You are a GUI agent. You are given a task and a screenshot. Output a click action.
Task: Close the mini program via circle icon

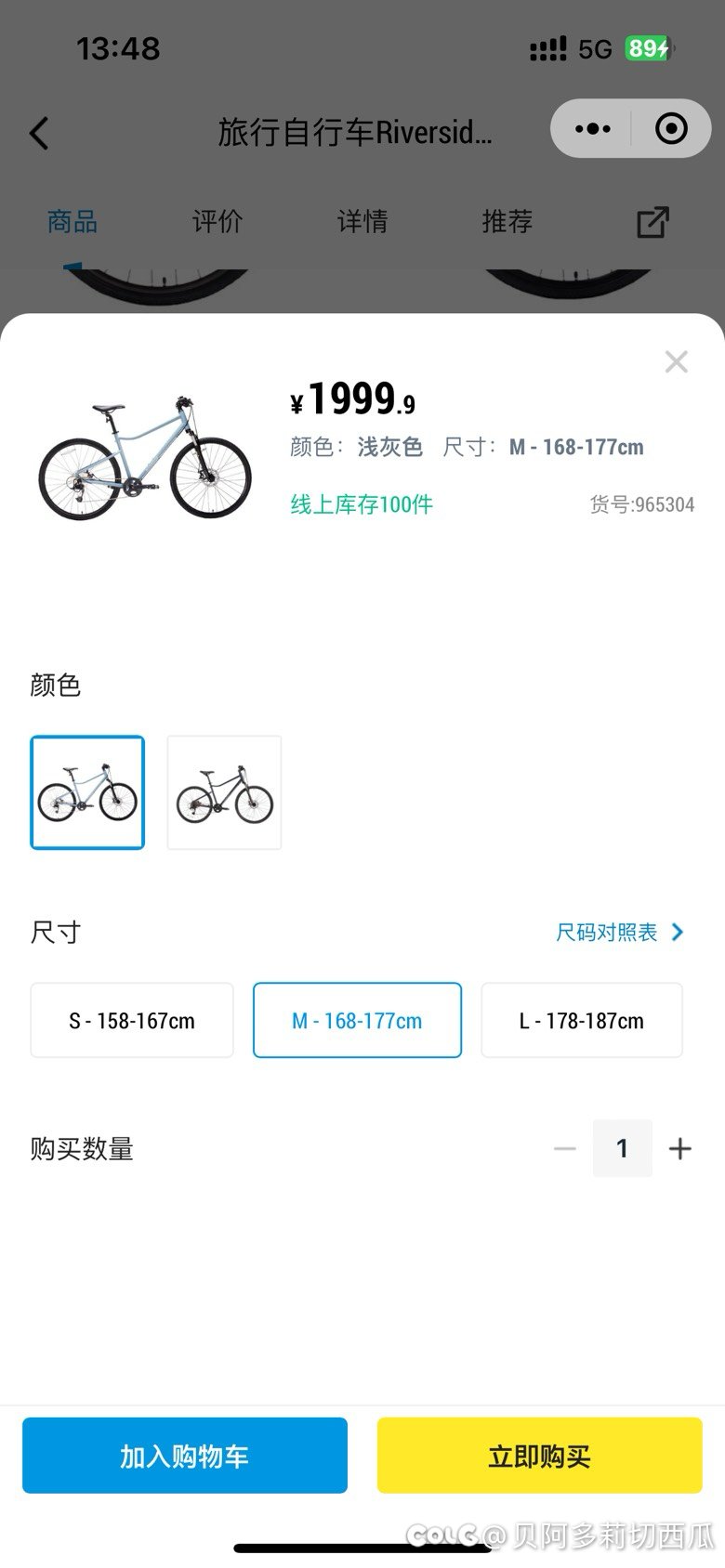pyautogui.click(x=671, y=129)
